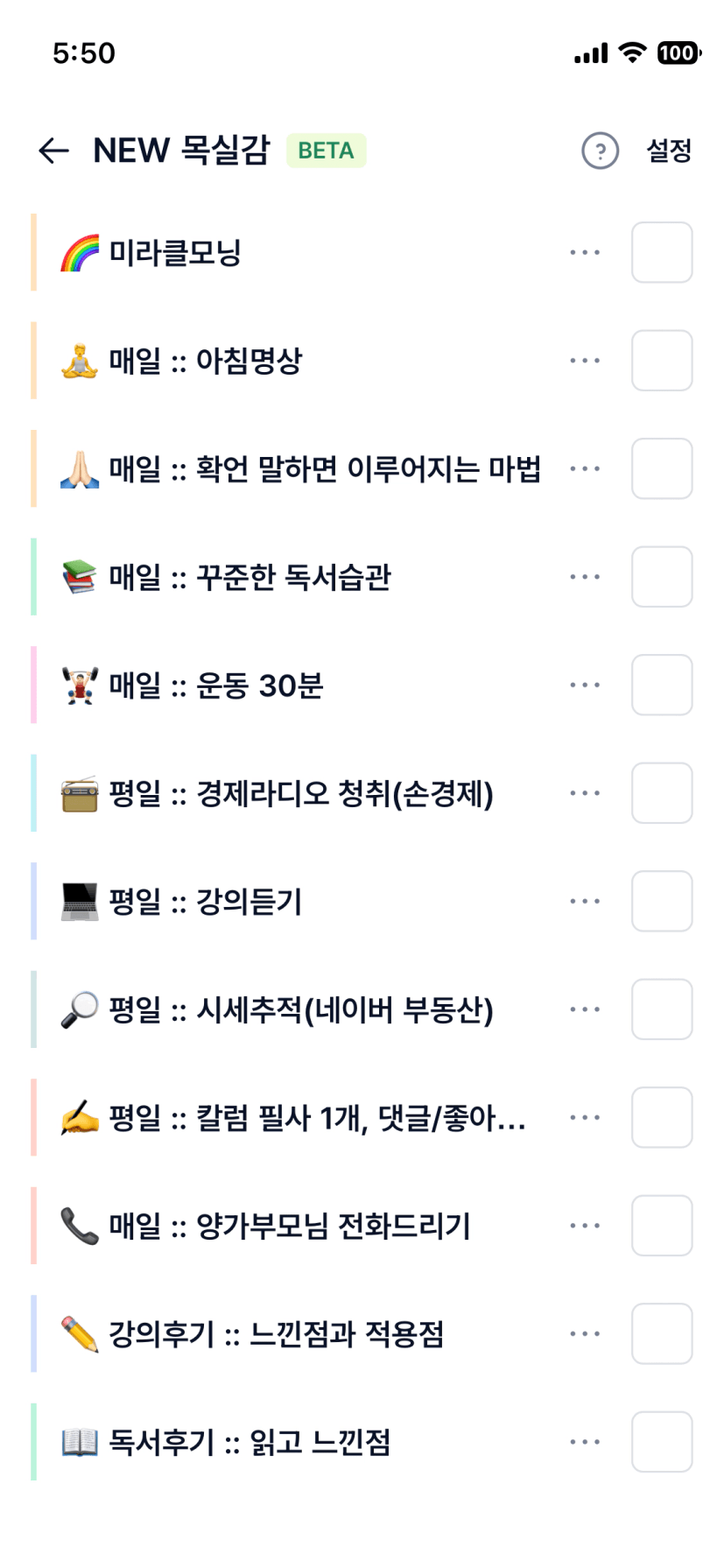This screenshot has height=1568, width=724.
Task: Open more options for 미라클모닝
Action: [585, 252]
